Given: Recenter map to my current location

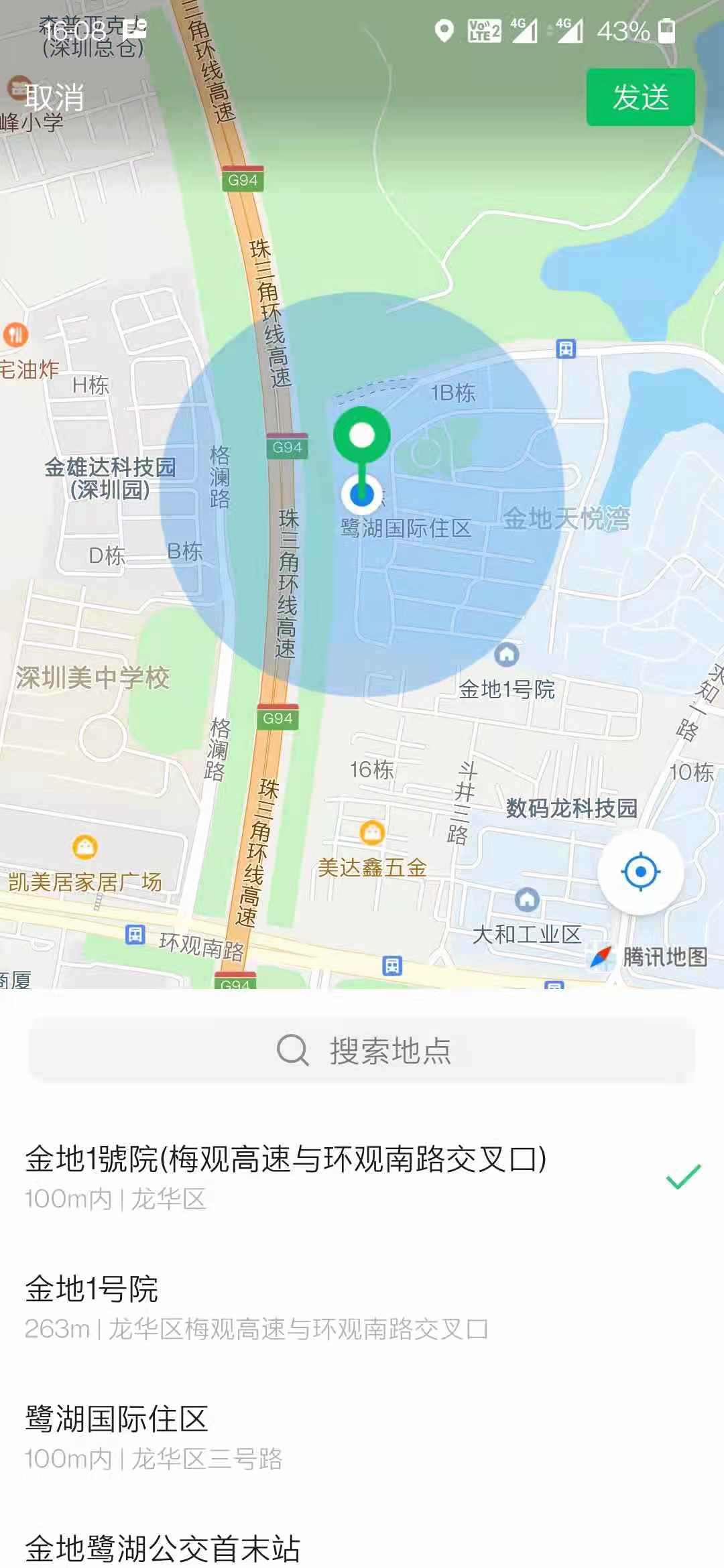Looking at the screenshot, I should coord(640,872).
